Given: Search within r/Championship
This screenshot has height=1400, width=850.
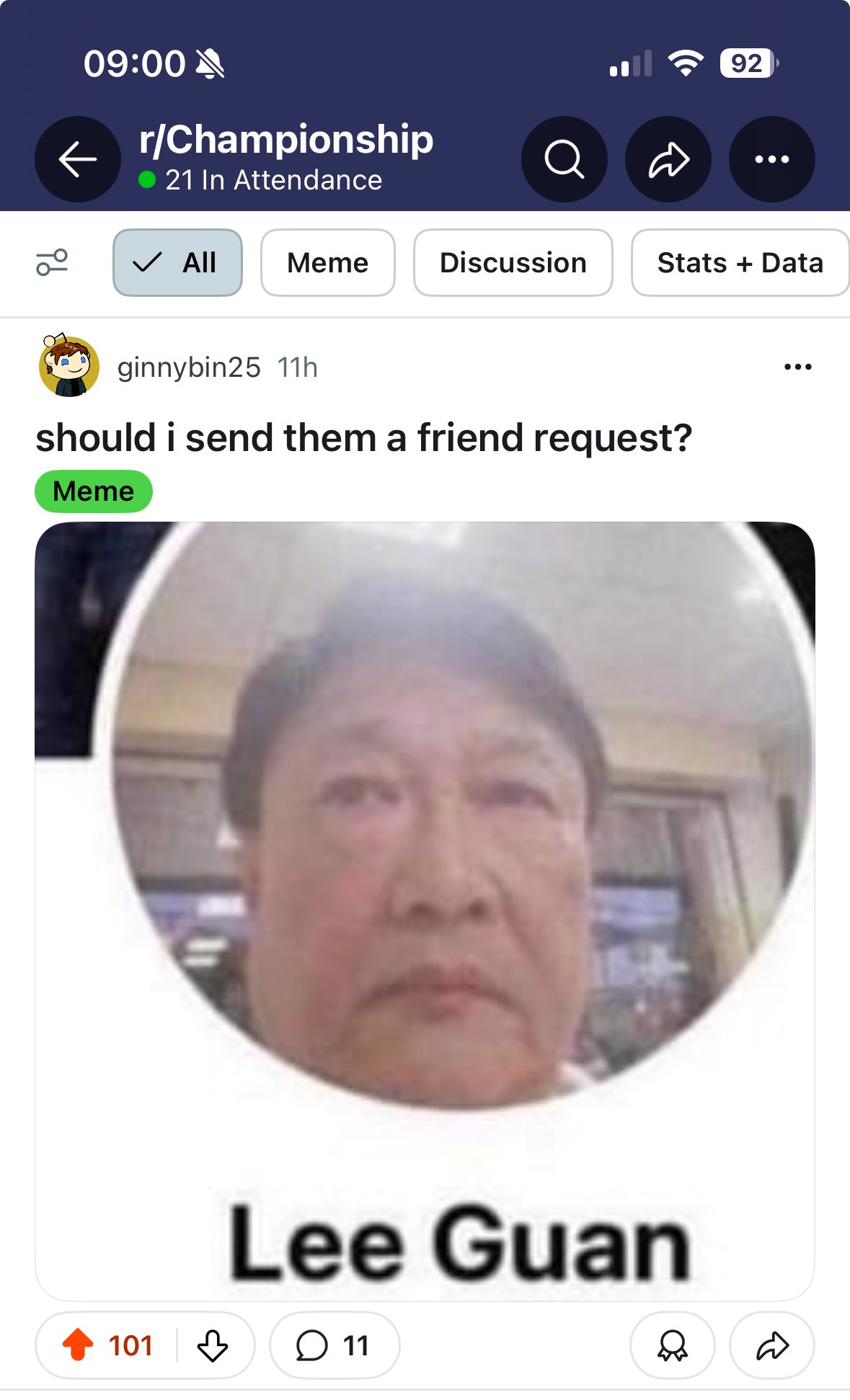Looking at the screenshot, I should [x=564, y=159].
